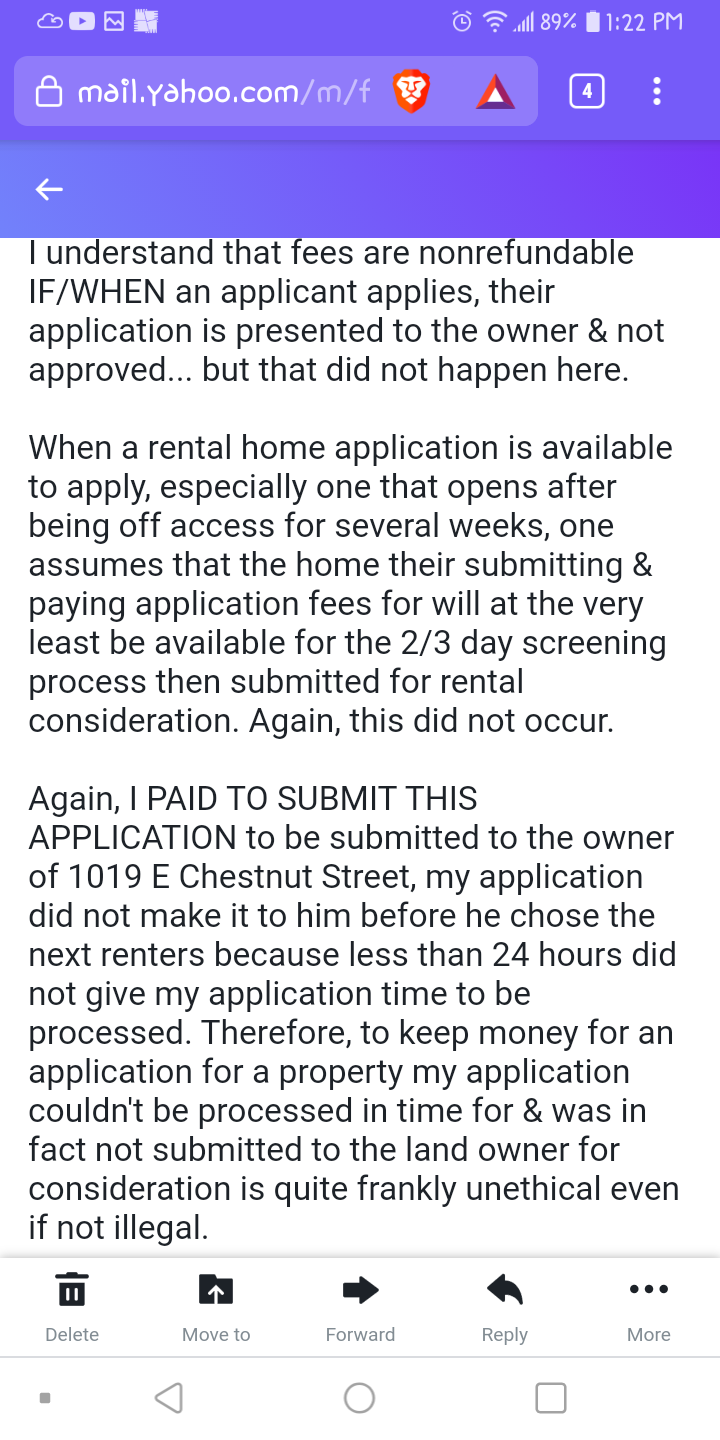720x1440 pixels.
Task: Move this email to a folder
Action: (x=216, y=1304)
